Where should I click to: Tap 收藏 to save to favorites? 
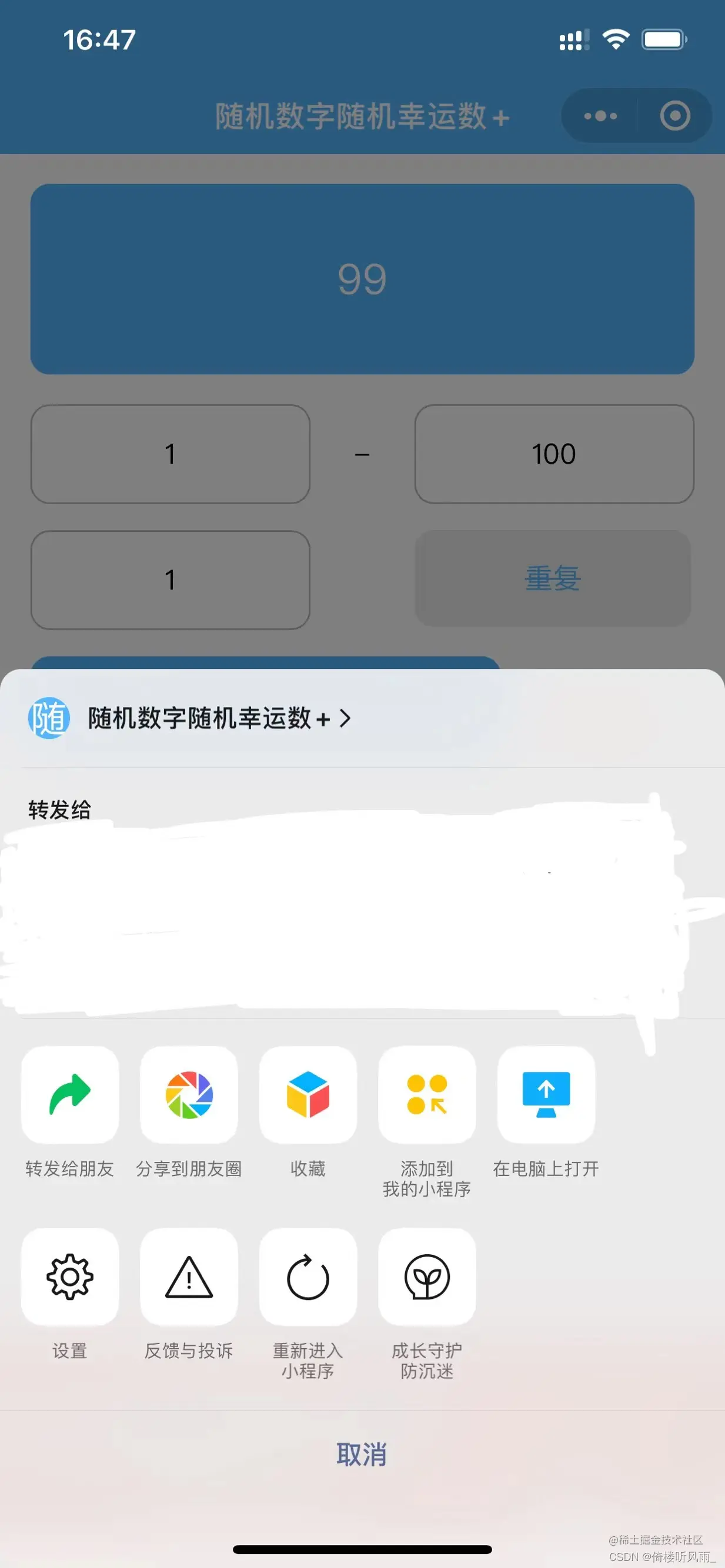tap(308, 1094)
